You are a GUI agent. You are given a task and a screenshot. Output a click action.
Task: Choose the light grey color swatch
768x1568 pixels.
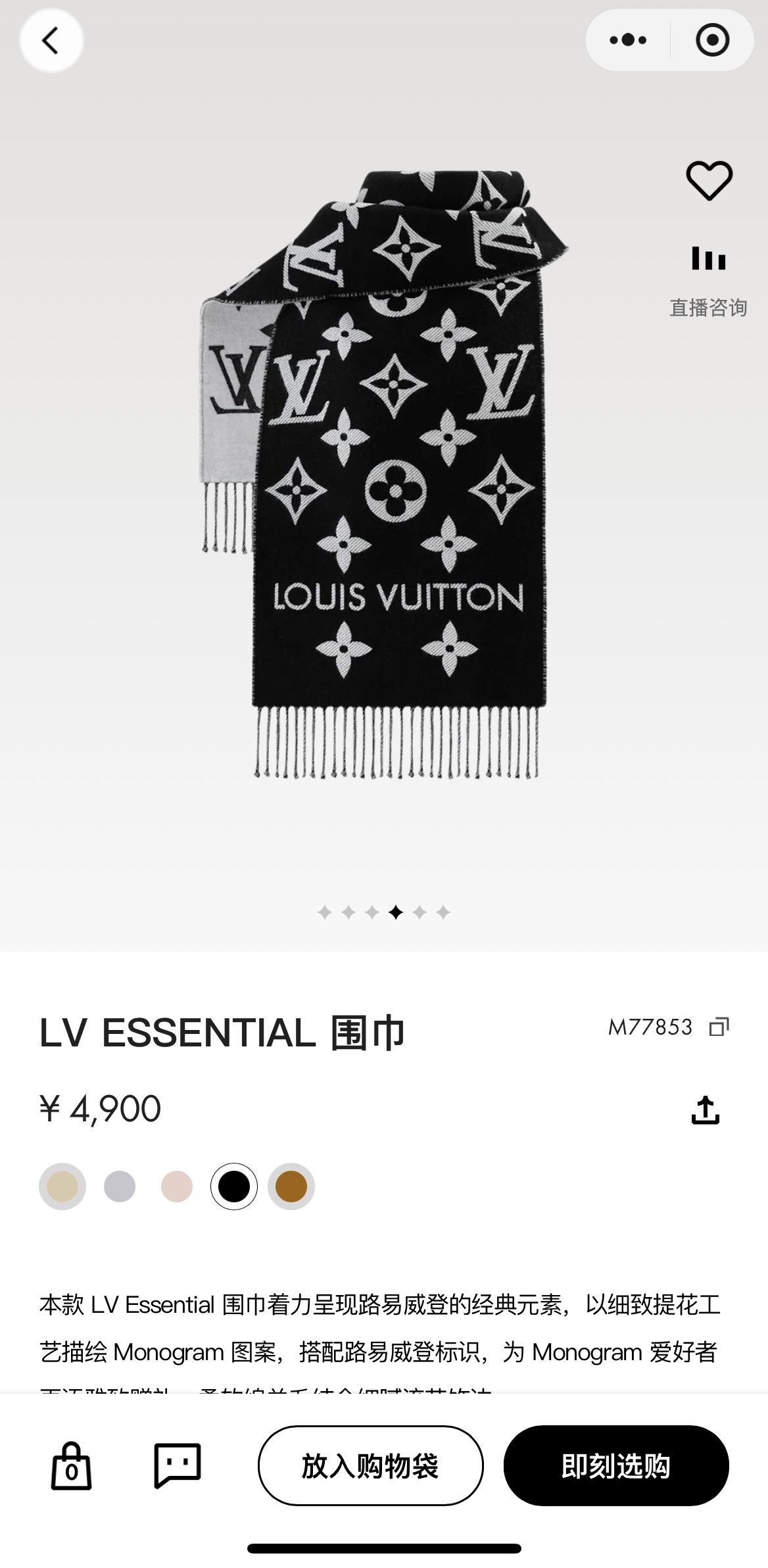(120, 1187)
